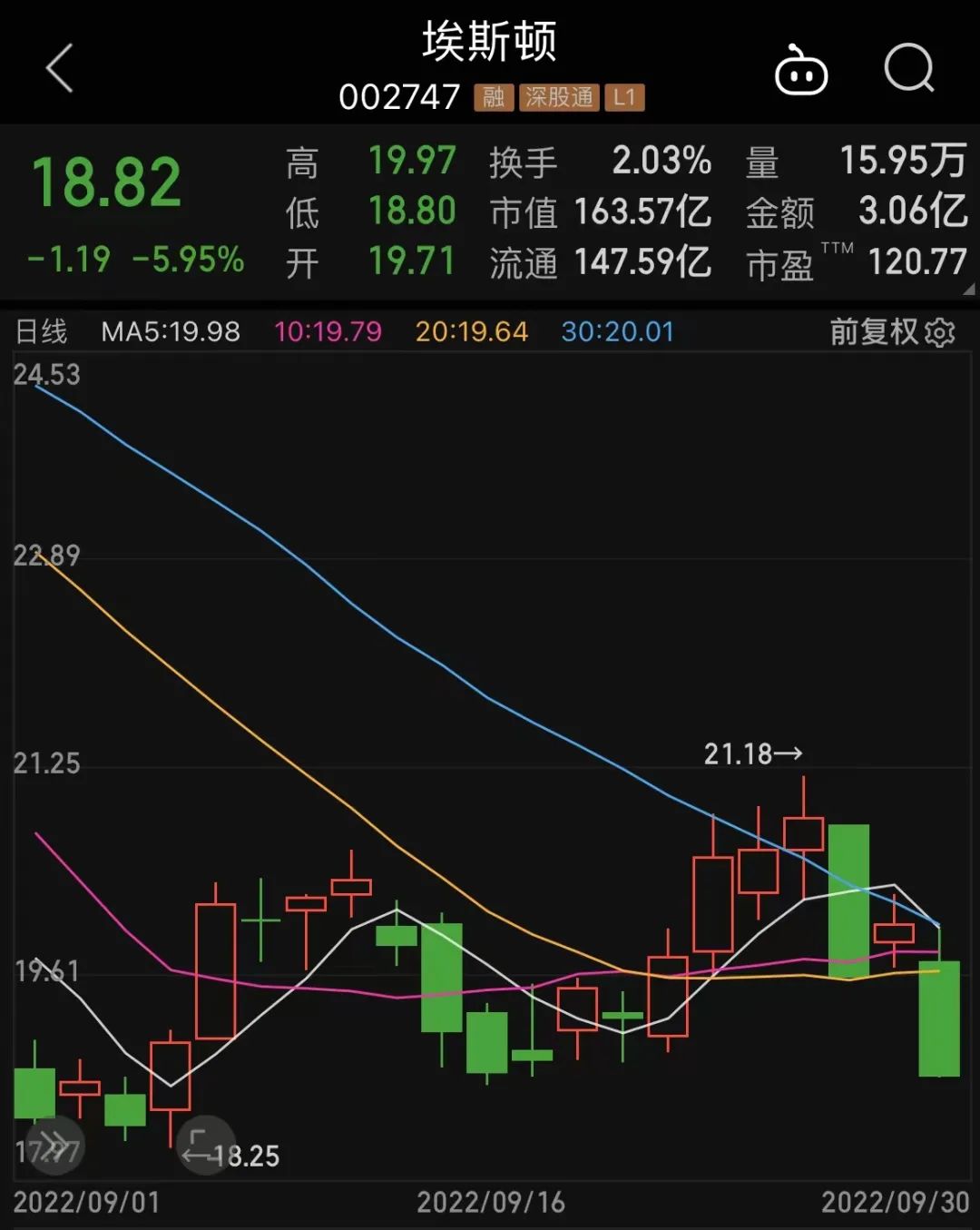Expand the quote details panel corner arrow
The image size is (980, 1230).
tap(968, 289)
